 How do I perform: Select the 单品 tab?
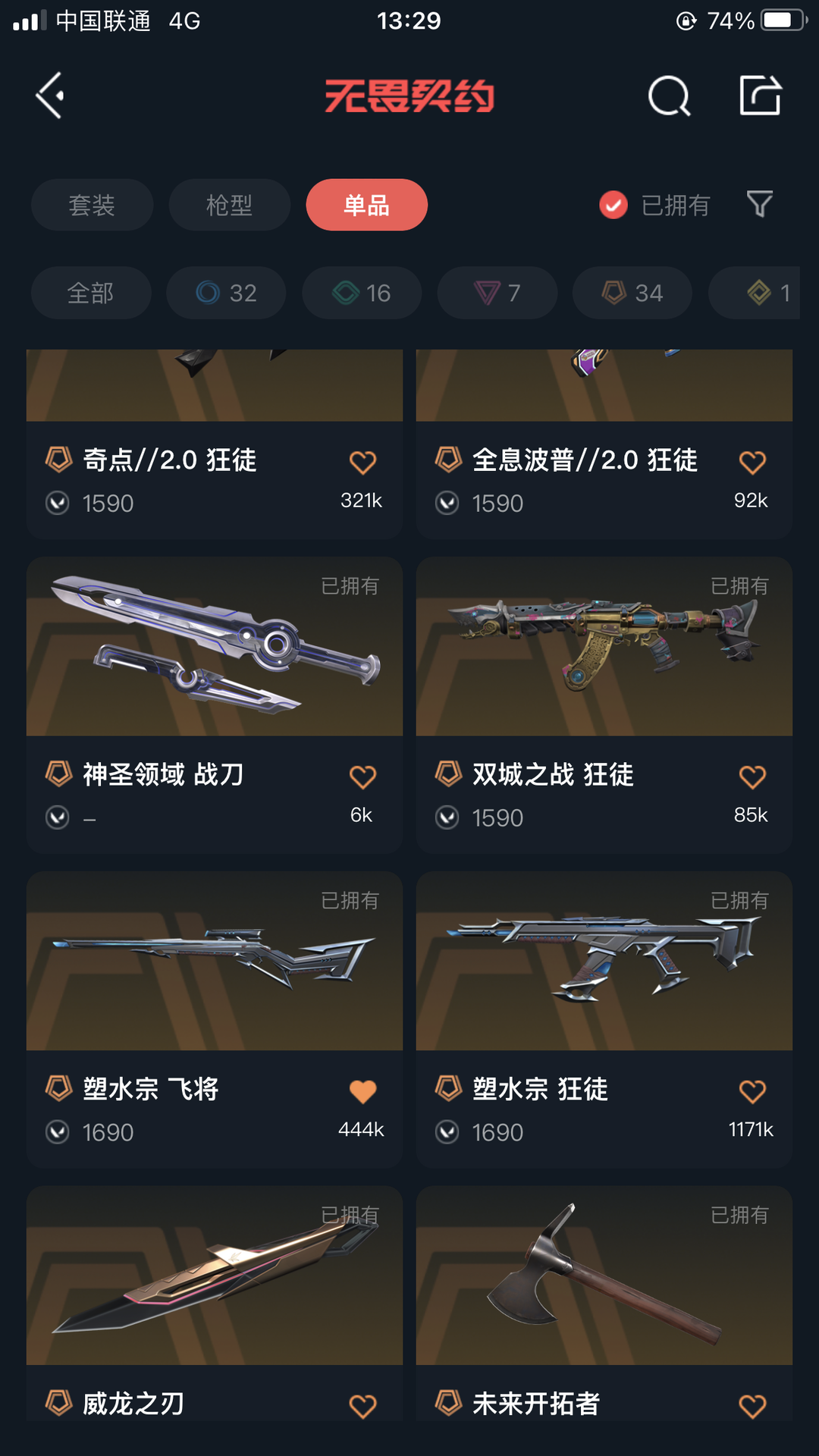coord(367,205)
